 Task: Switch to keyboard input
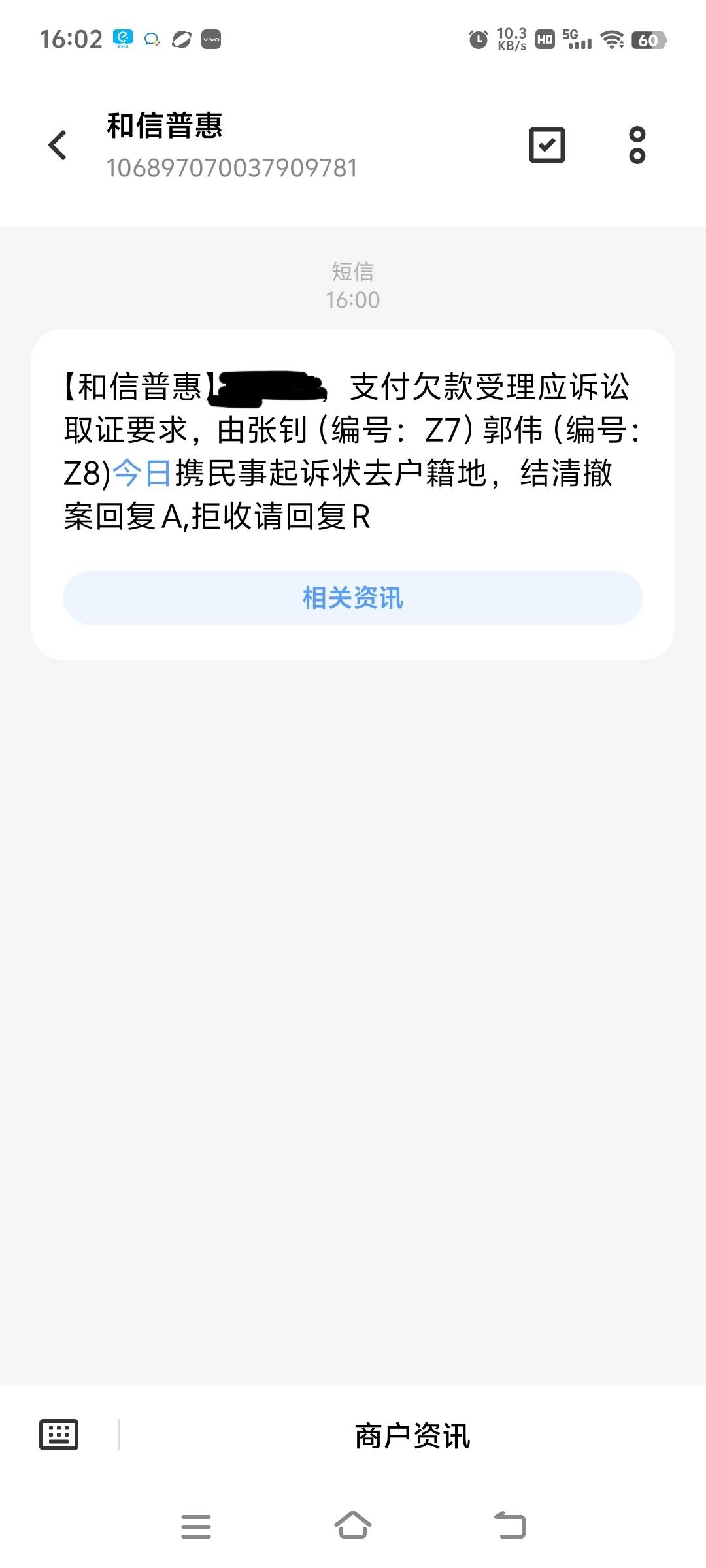59,1435
